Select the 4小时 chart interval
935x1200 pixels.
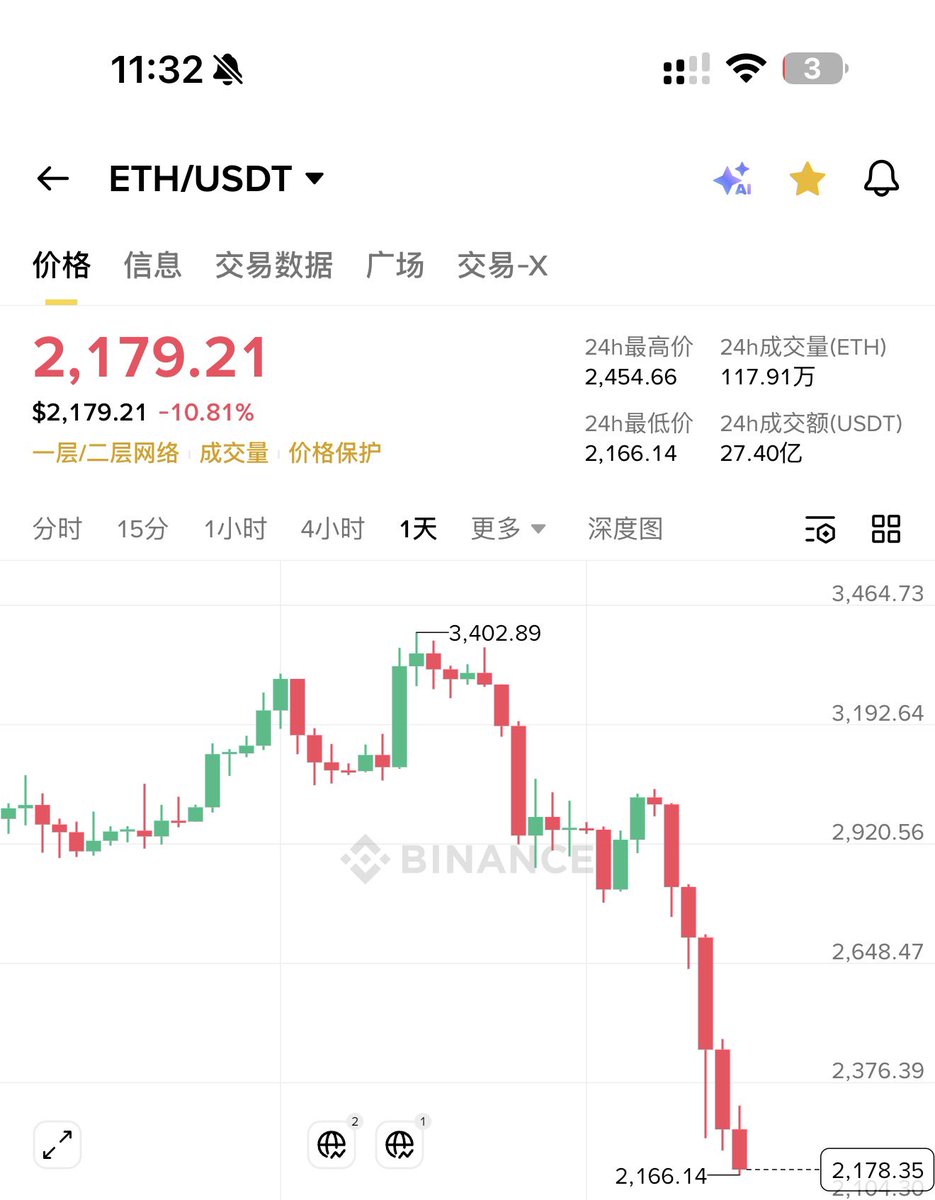coord(332,528)
